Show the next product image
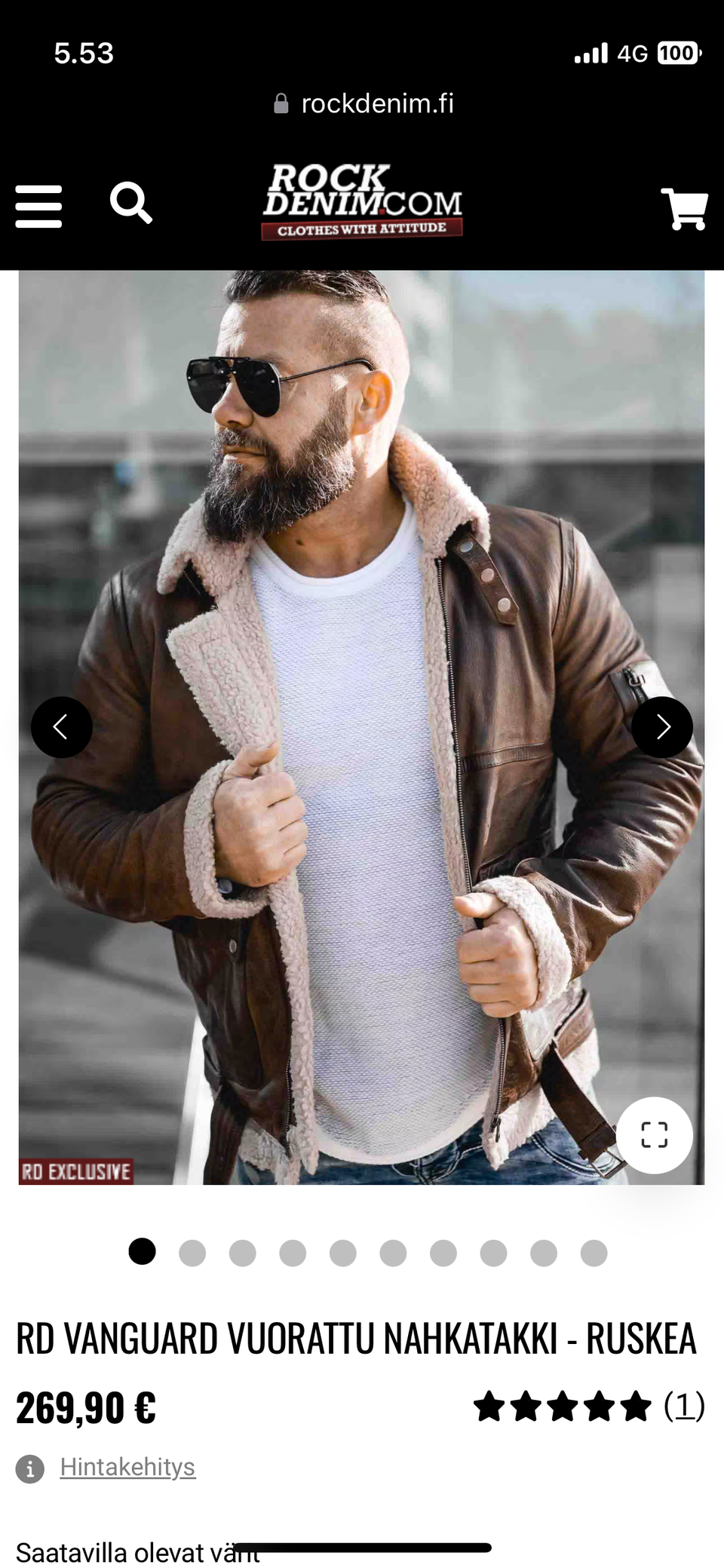724x1568 pixels. 661,727
